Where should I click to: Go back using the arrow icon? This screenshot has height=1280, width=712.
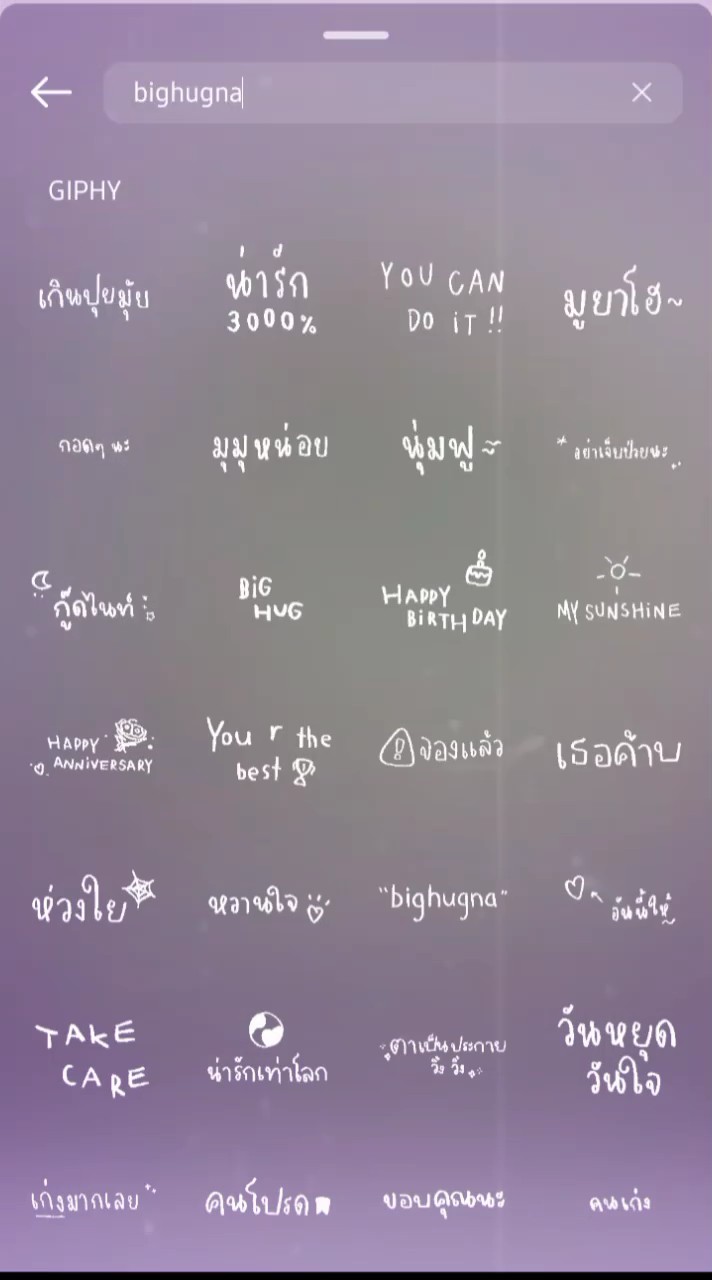(51, 93)
